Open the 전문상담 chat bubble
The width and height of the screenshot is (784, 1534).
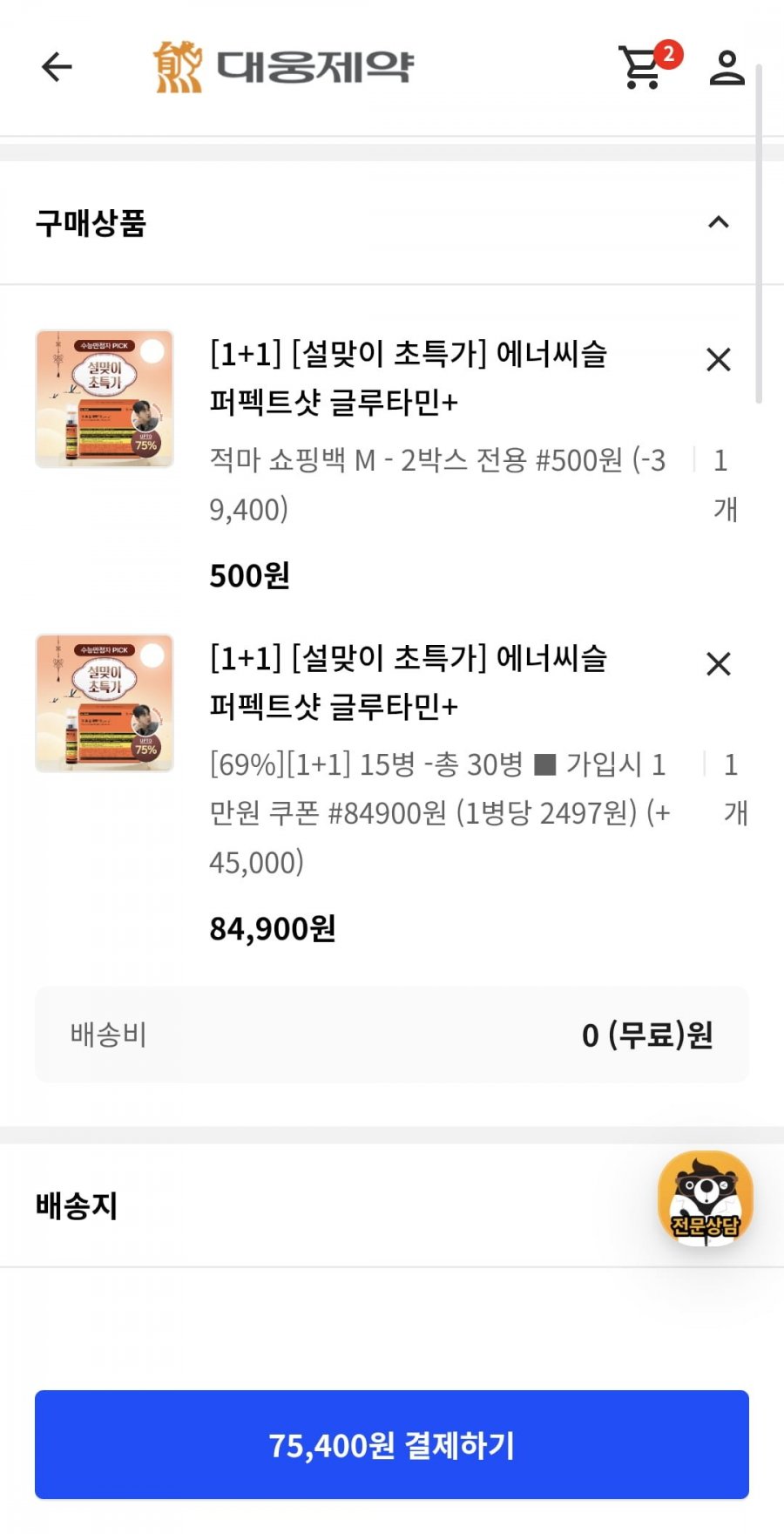pyautogui.click(x=705, y=1198)
